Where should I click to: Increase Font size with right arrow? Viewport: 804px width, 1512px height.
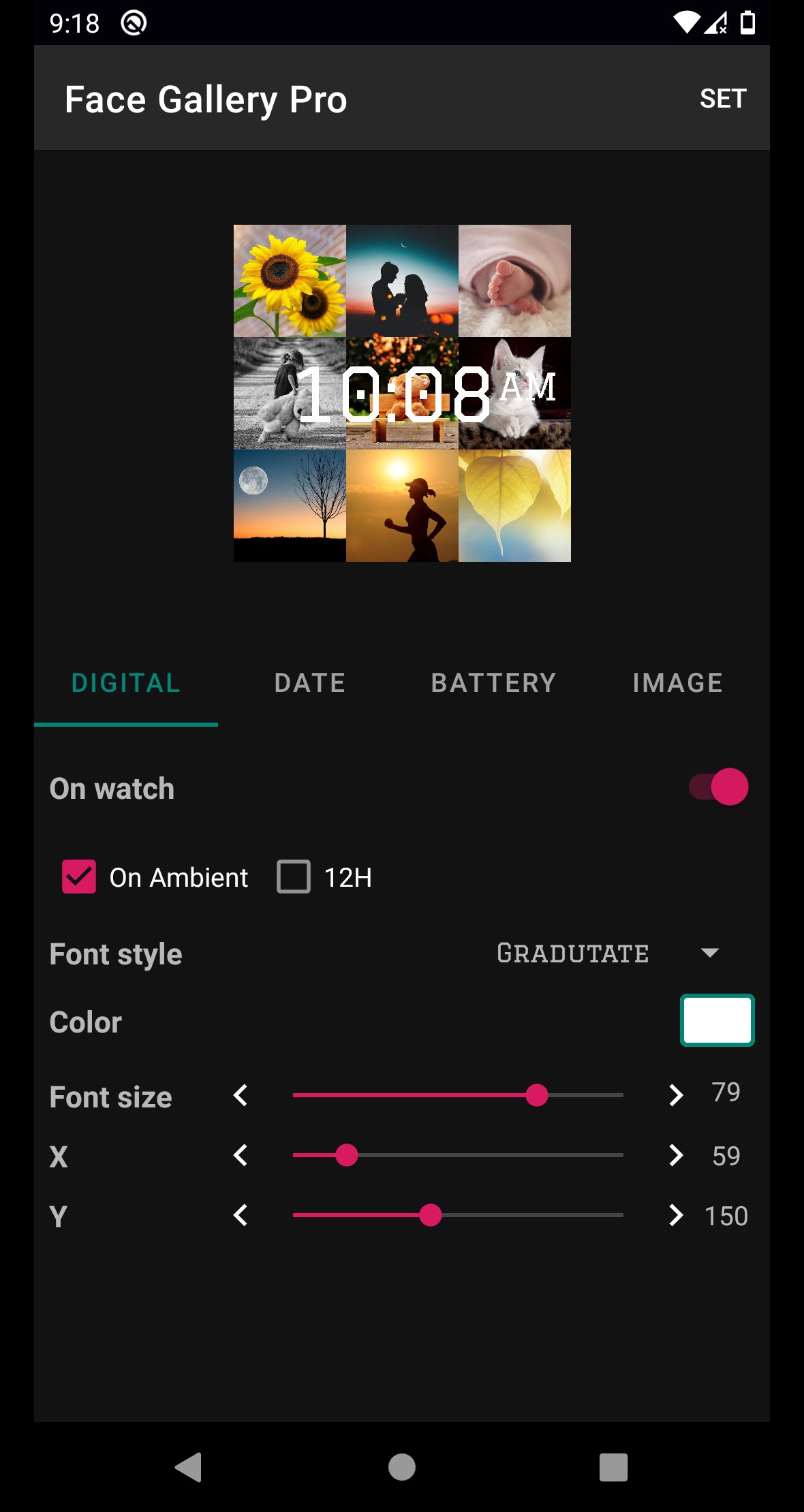(675, 1095)
